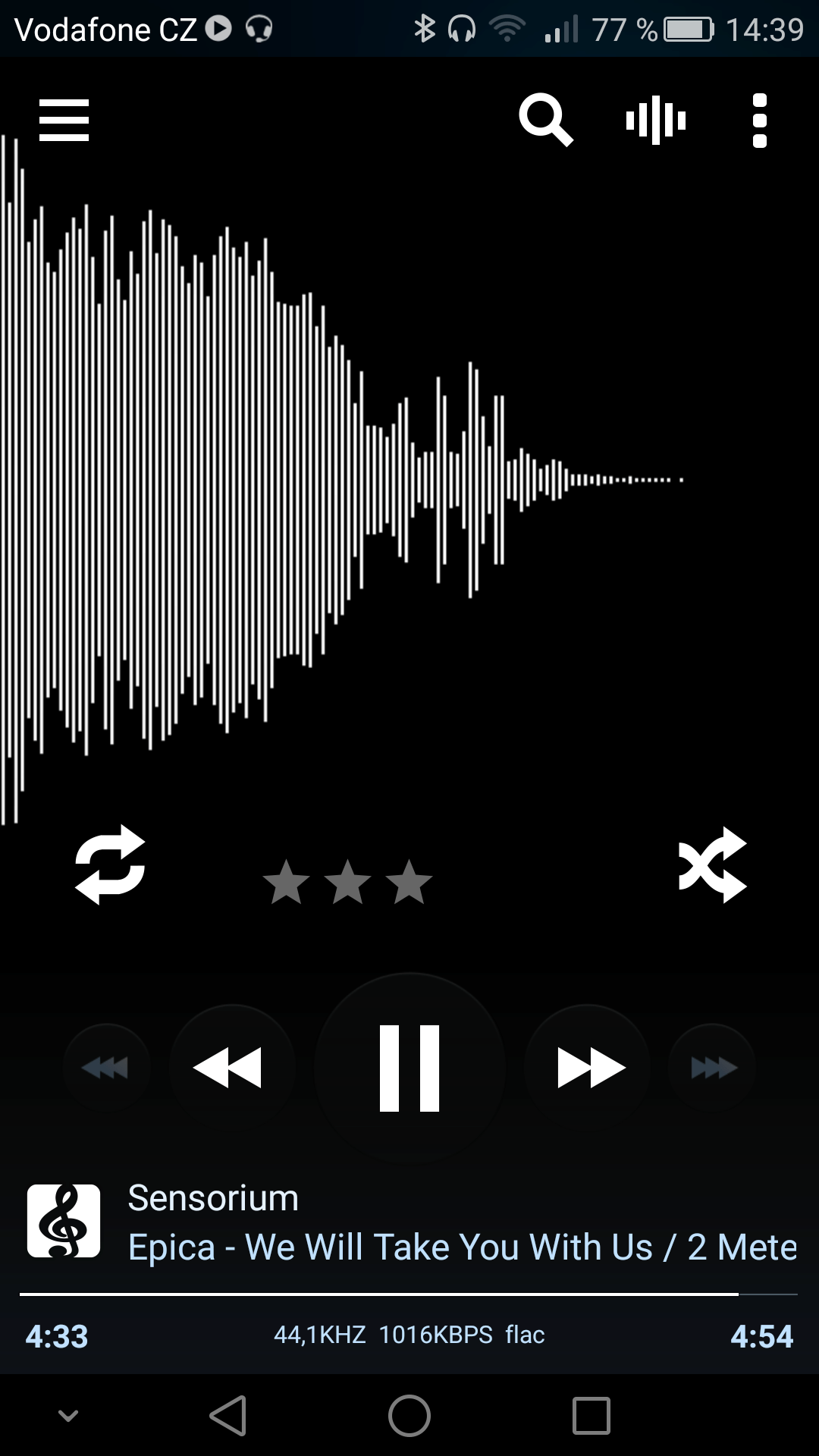Tap the system back button
The image size is (819, 1456).
click(x=228, y=1416)
